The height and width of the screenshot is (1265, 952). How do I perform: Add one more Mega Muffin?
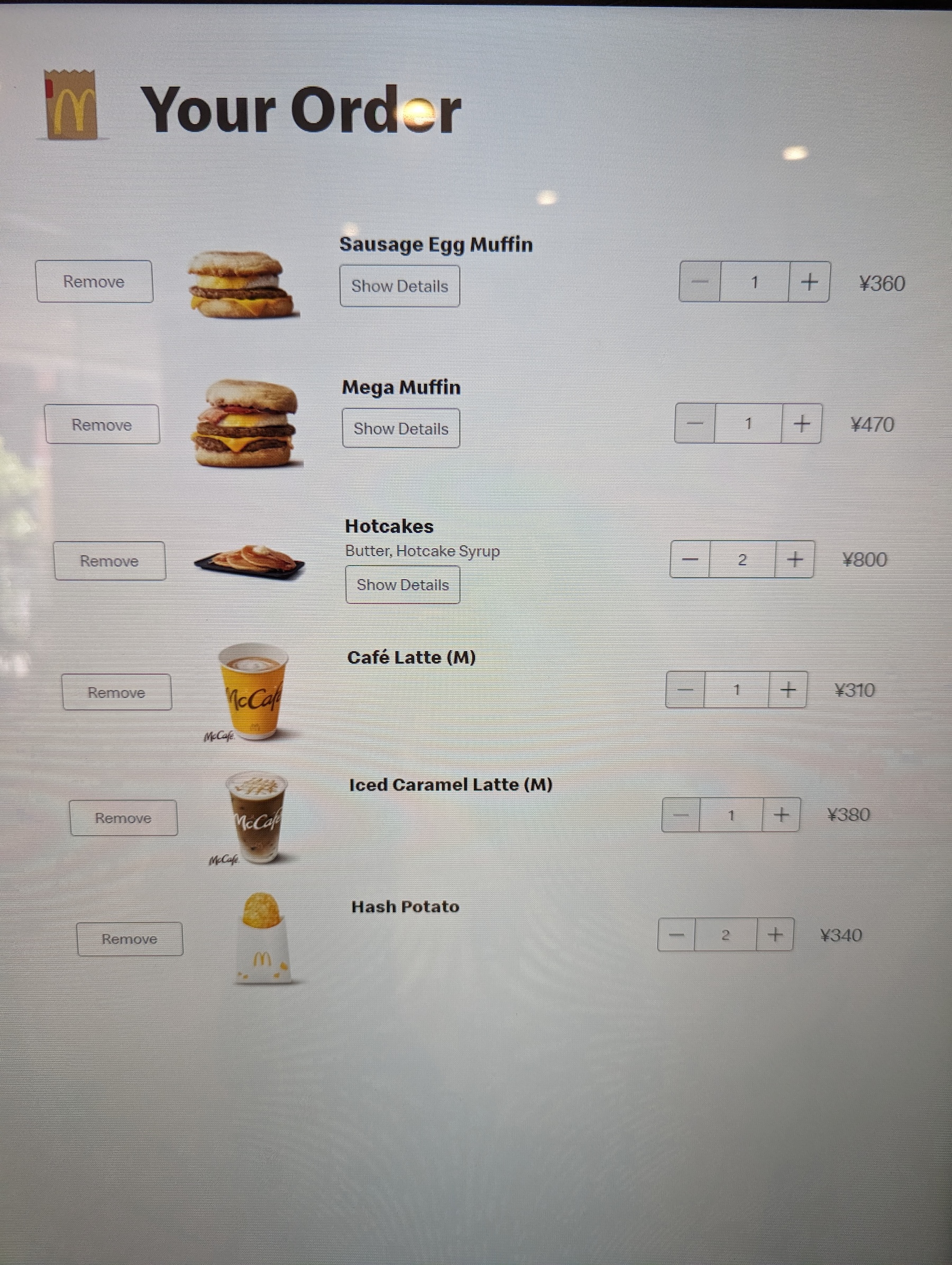coord(802,424)
